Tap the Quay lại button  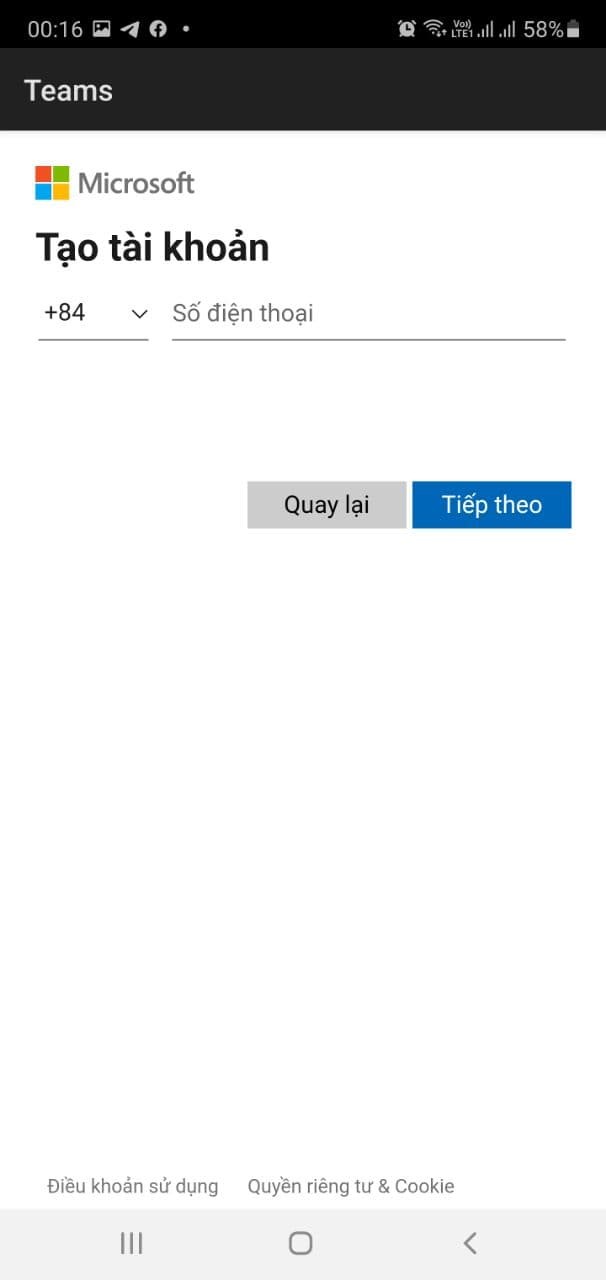(327, 505)
